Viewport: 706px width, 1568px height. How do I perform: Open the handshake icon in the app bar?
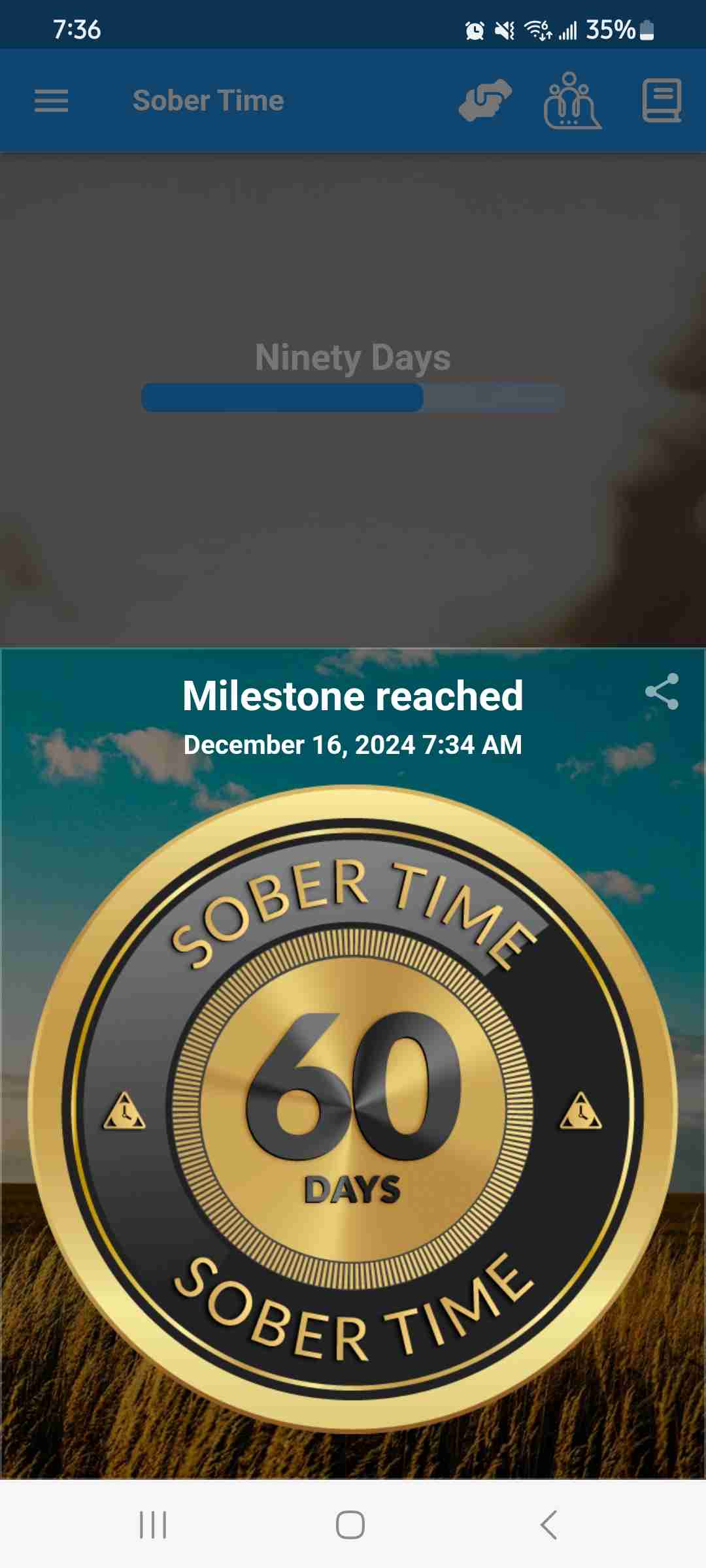(485, 100)
